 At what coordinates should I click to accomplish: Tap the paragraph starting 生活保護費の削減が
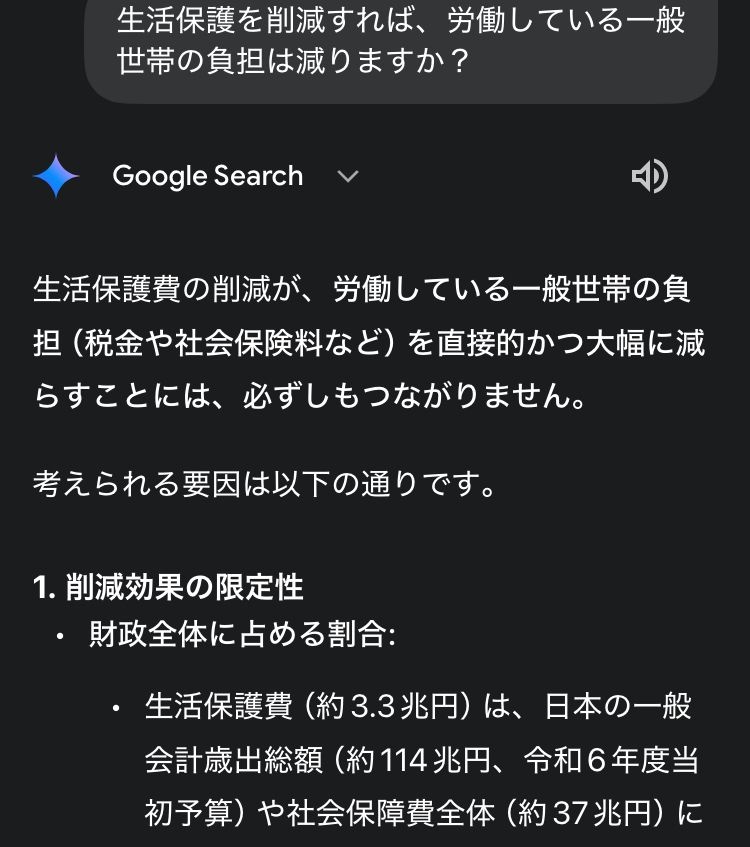pos(370,340)
